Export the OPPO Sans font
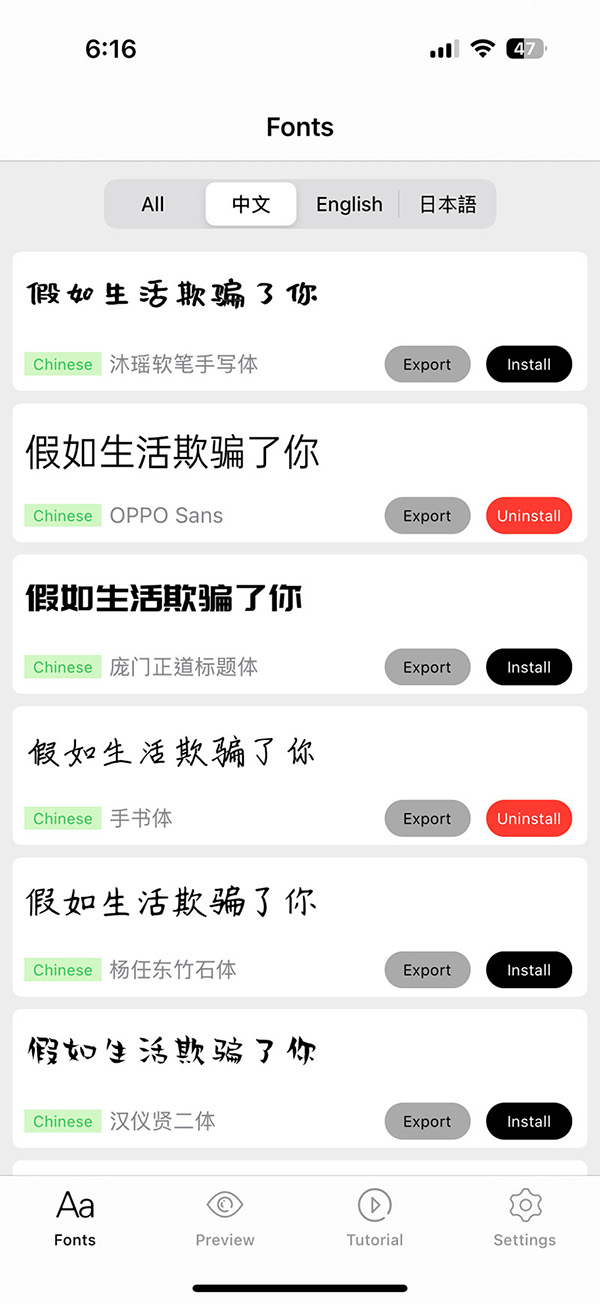The image size is (600, 1304). pyautogui.click(x=427, y=516)
